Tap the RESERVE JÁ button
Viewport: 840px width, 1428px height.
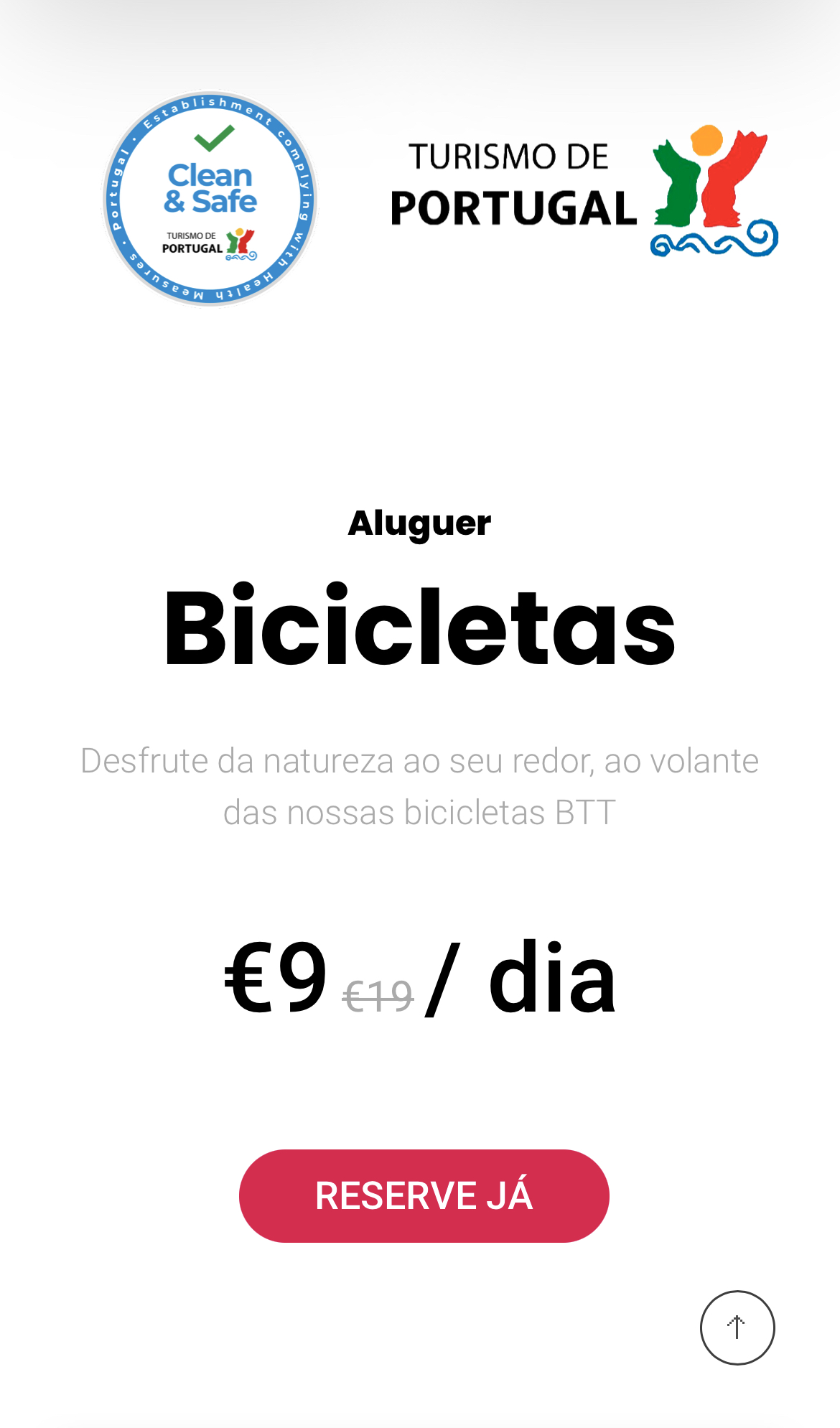tap(424, 1195)
